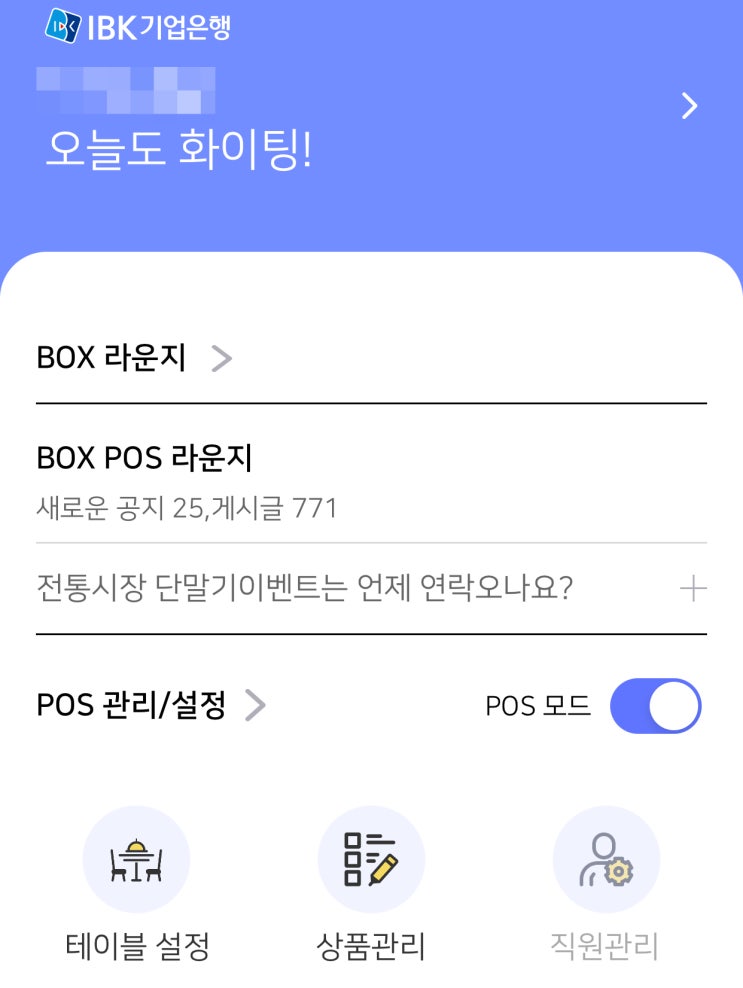
Task: Tap the chevron next to the greeting banner
Action: click(x=689, y=106)
